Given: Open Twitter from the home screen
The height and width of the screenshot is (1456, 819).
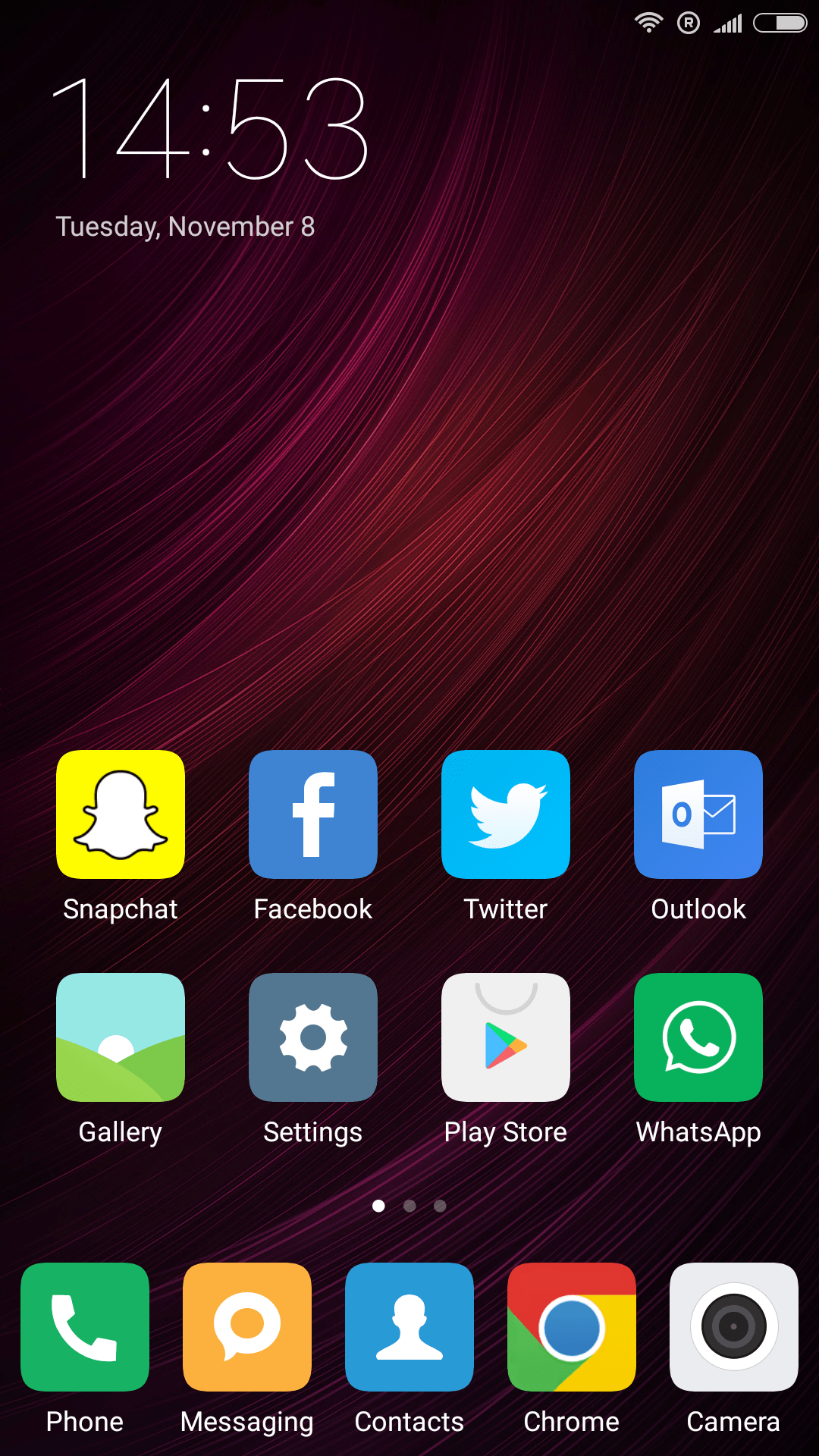Looking at the screenshot, I should 506,814.
